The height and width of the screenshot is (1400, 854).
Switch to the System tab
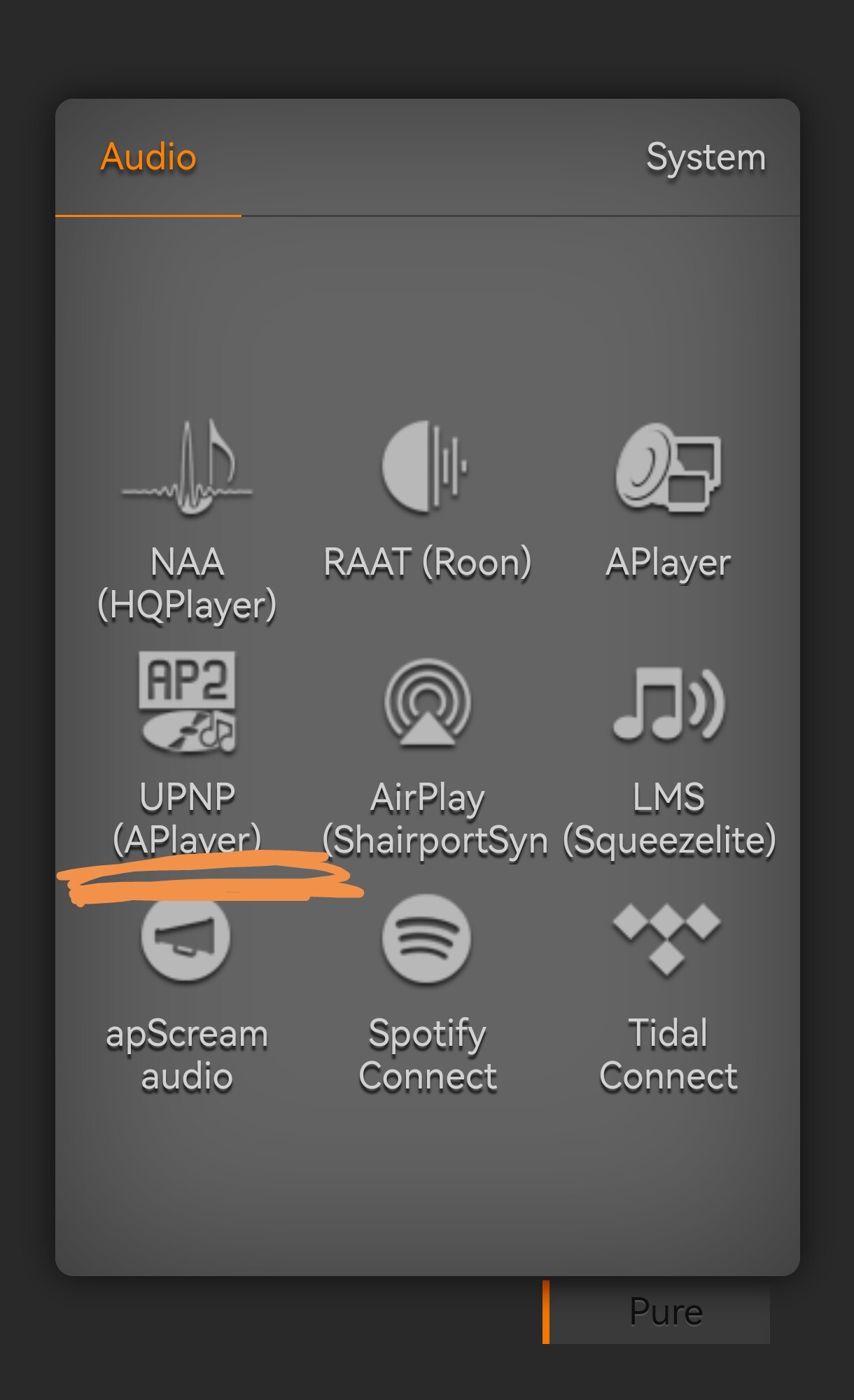705,157
